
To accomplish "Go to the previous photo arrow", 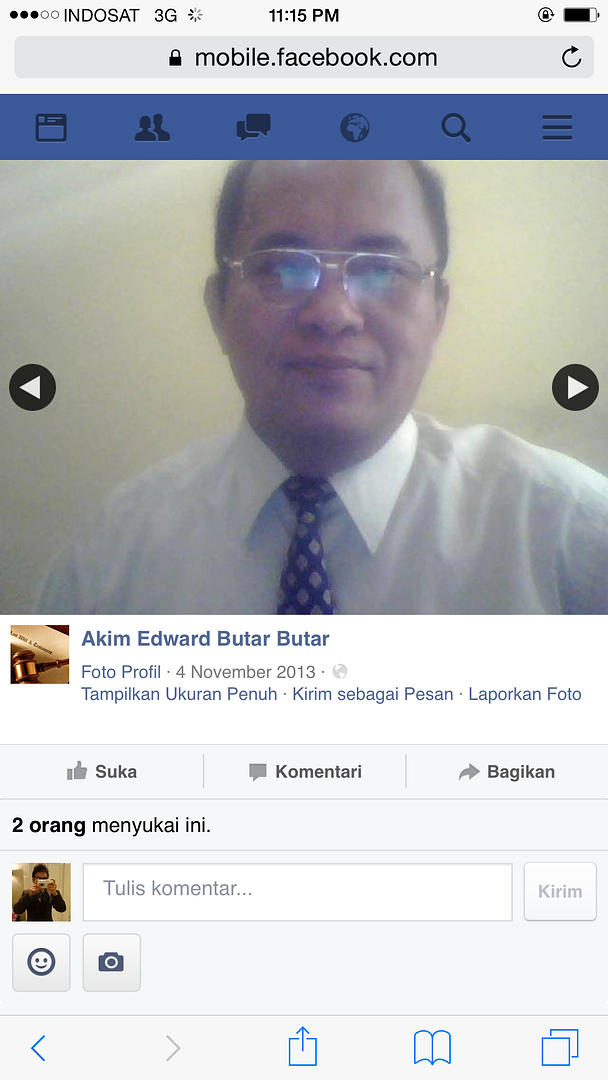I will pos(32,387).
